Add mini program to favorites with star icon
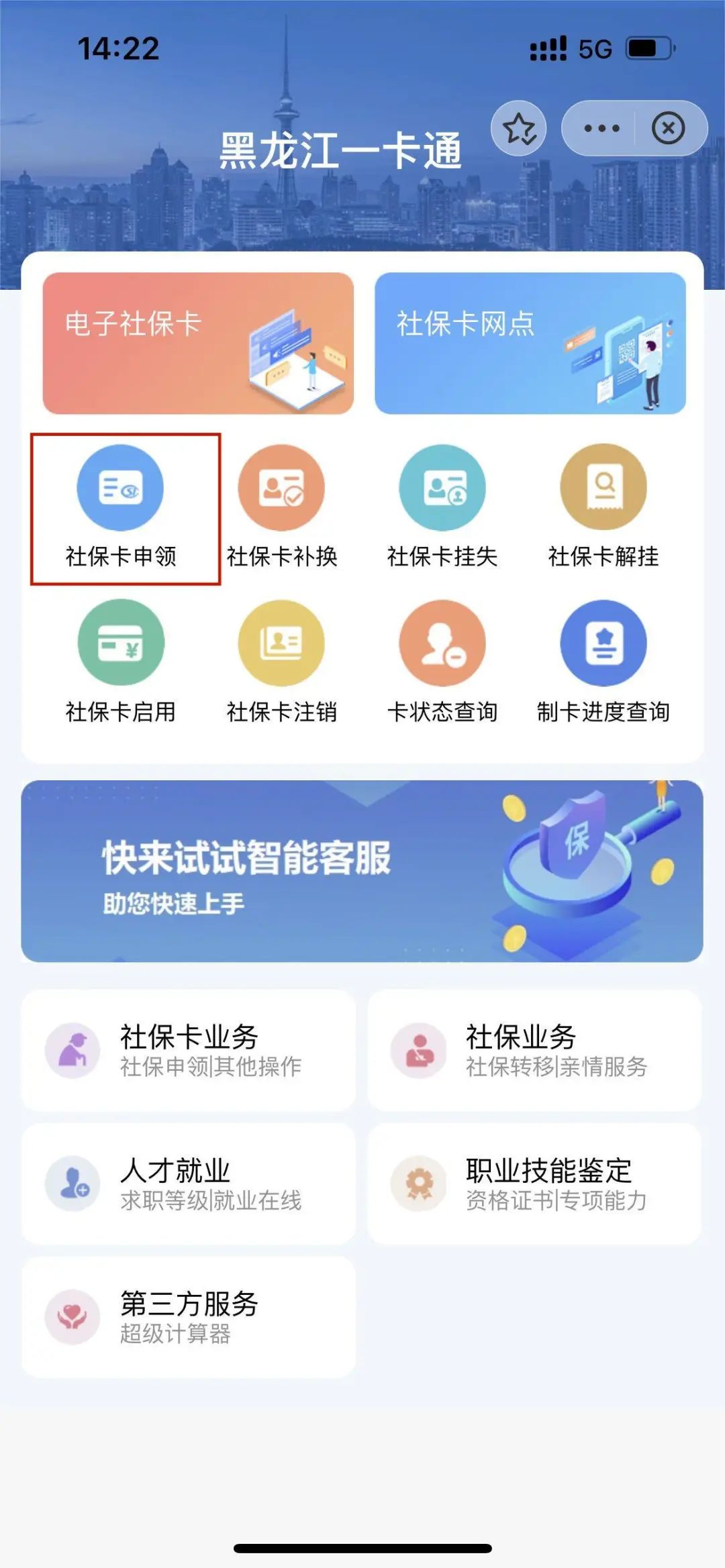 [518, 128]
